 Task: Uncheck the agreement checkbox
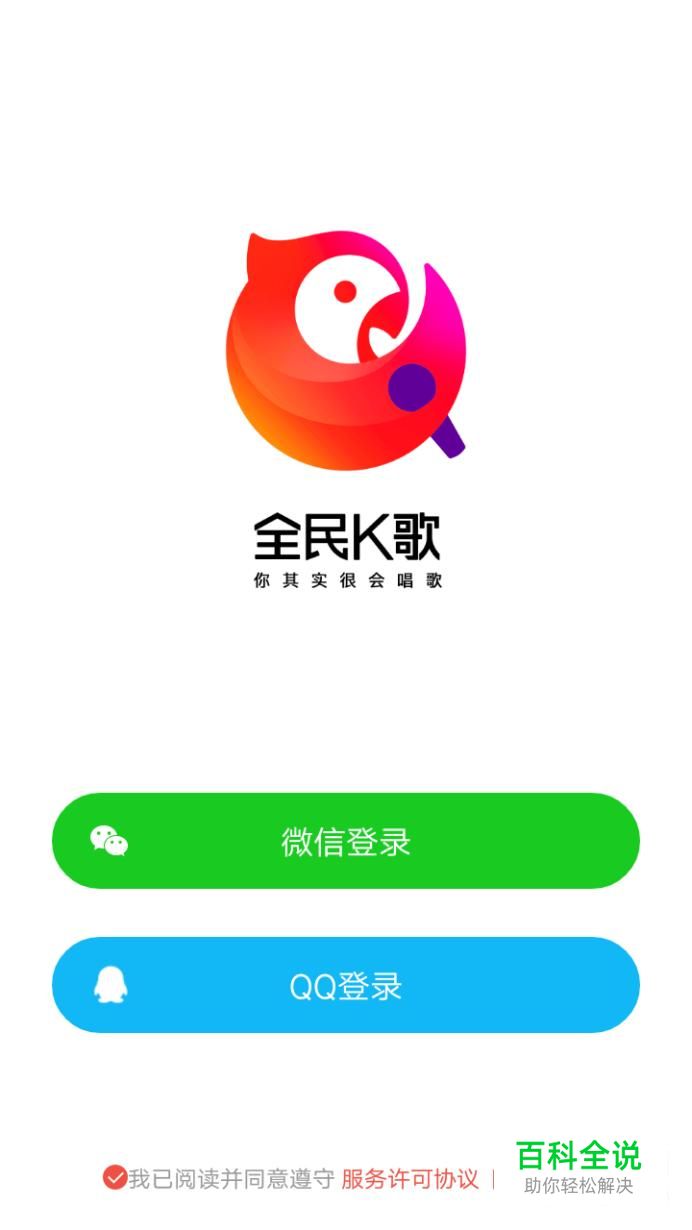pos(115,1178)
